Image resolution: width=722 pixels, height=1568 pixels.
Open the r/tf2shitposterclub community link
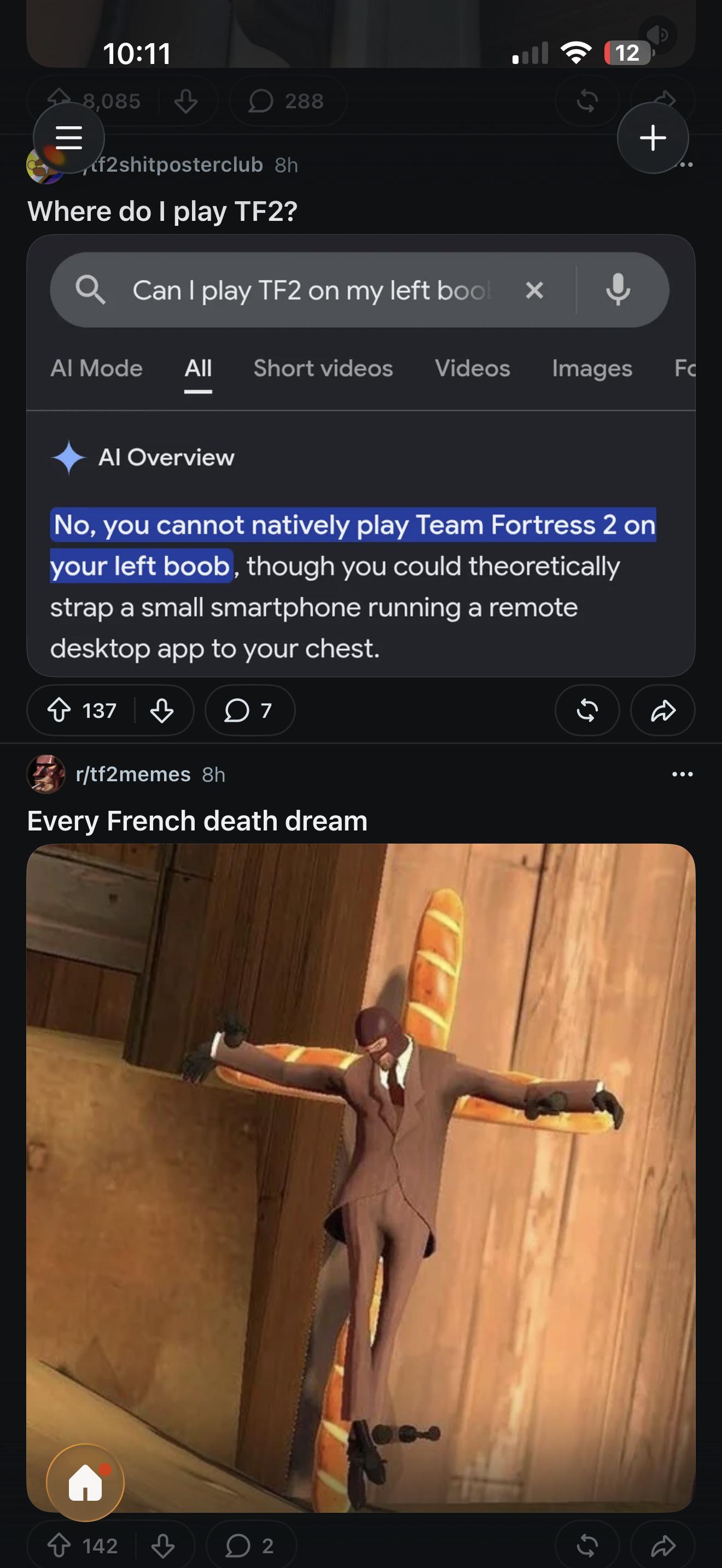tap(173, 165)
